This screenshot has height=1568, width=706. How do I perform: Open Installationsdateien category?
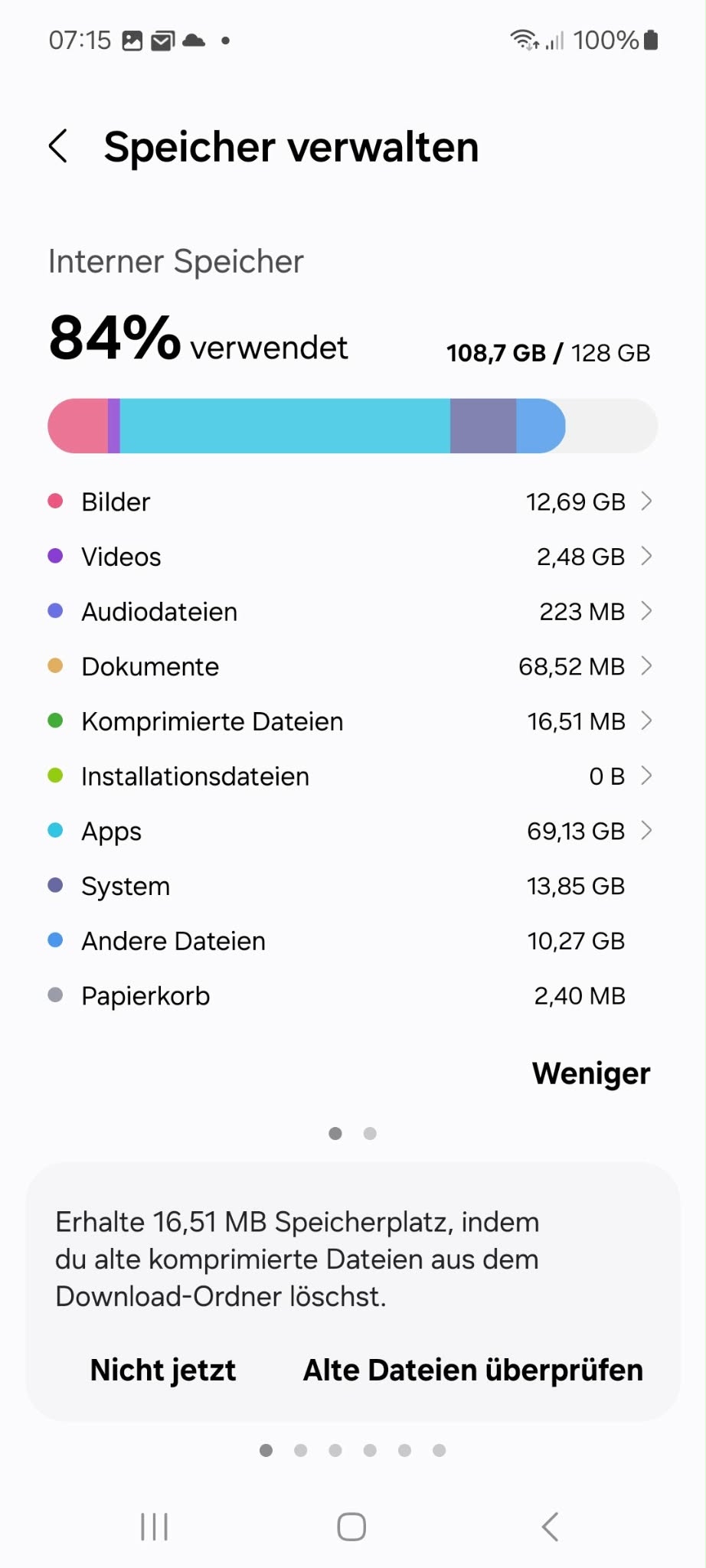351,776
